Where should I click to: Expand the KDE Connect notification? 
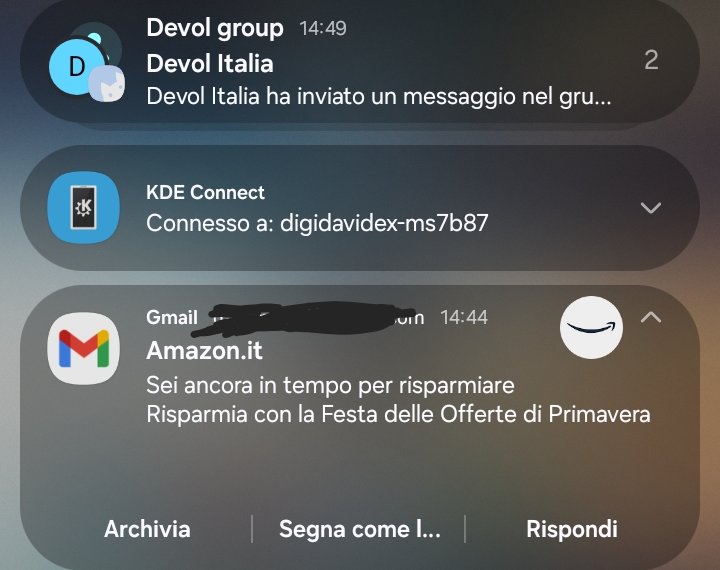coord(651,208)
